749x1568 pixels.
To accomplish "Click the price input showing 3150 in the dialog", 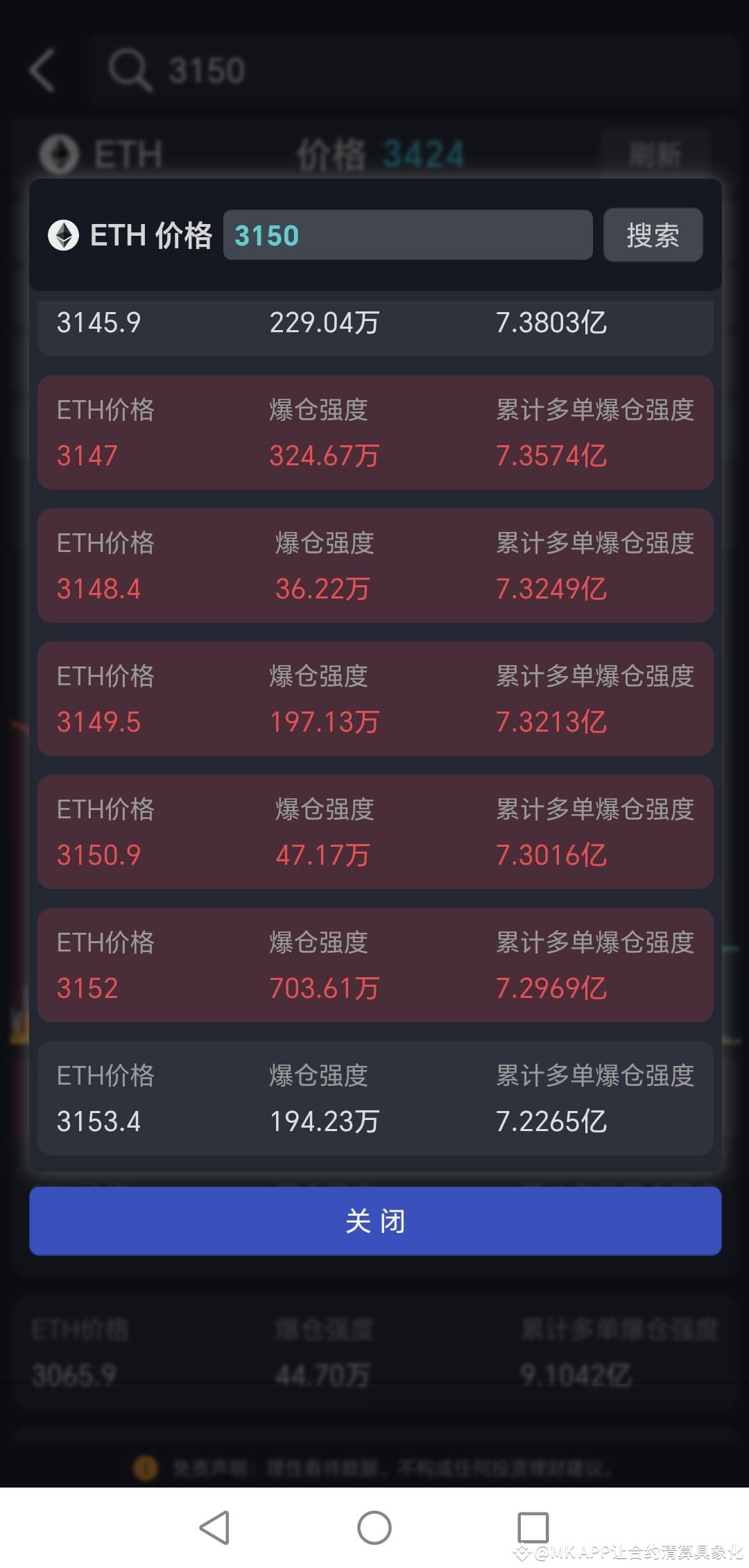I will pos(408,236).
